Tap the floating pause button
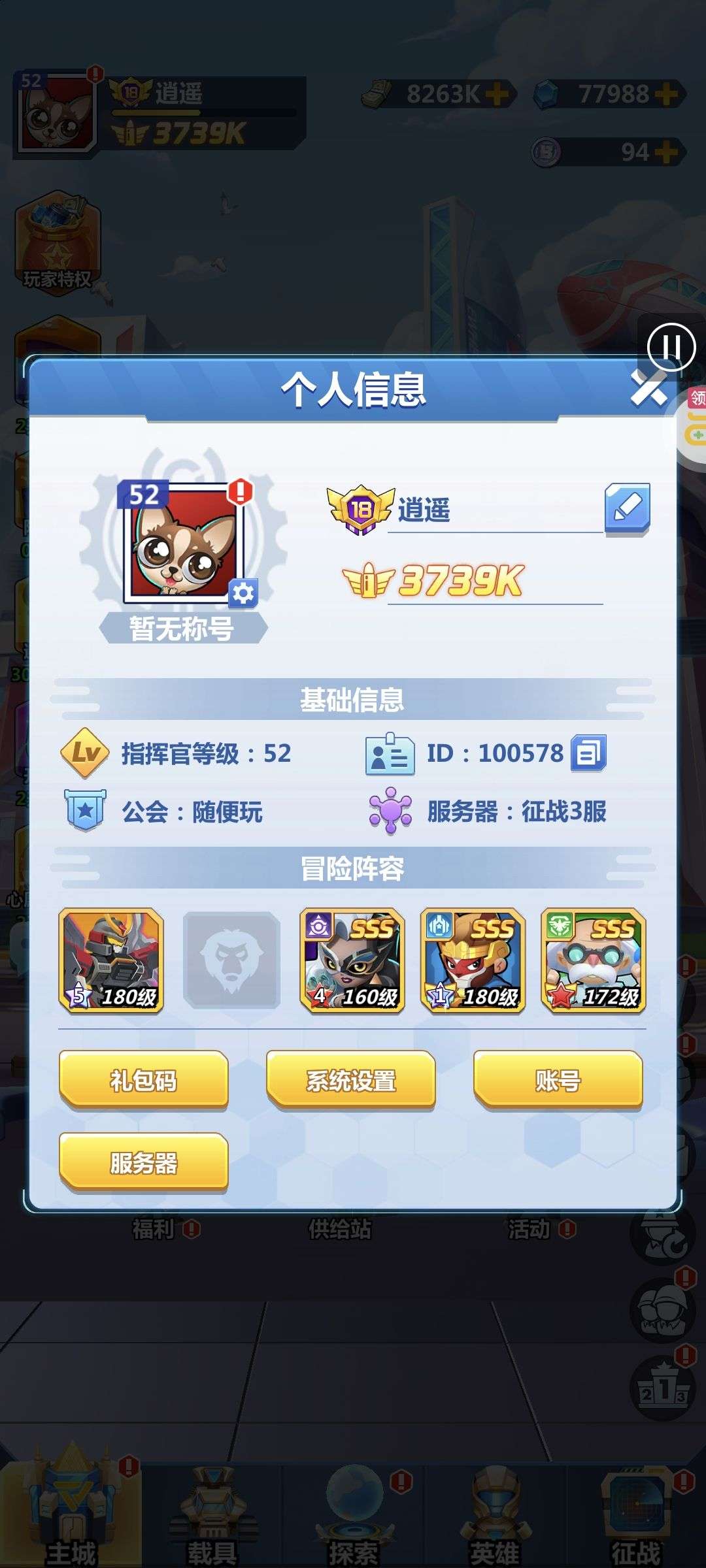This screenshot has width=706, height=1568. 671,346
